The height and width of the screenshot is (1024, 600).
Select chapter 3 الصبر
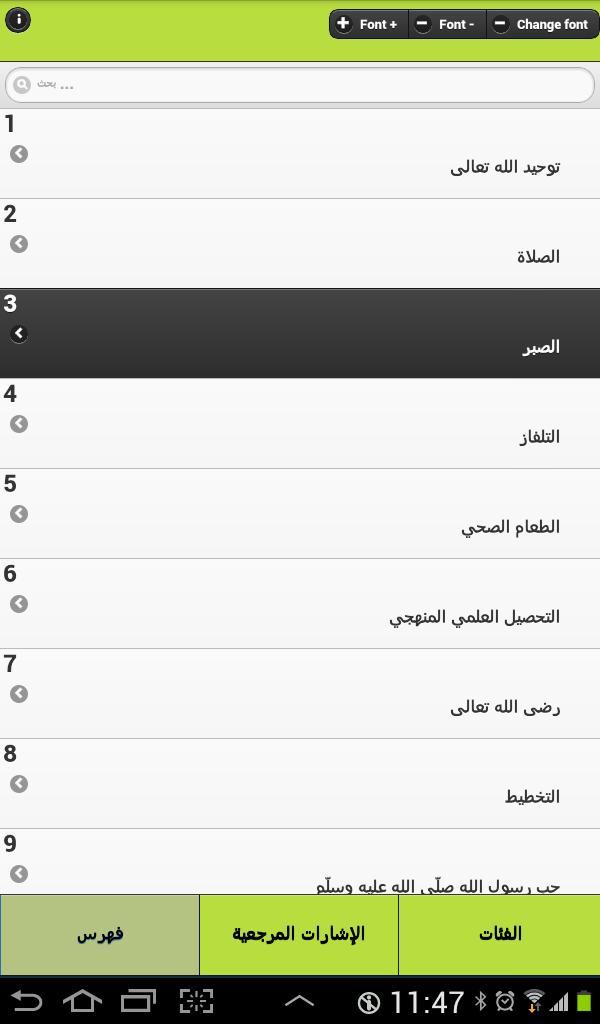[300, 334]
